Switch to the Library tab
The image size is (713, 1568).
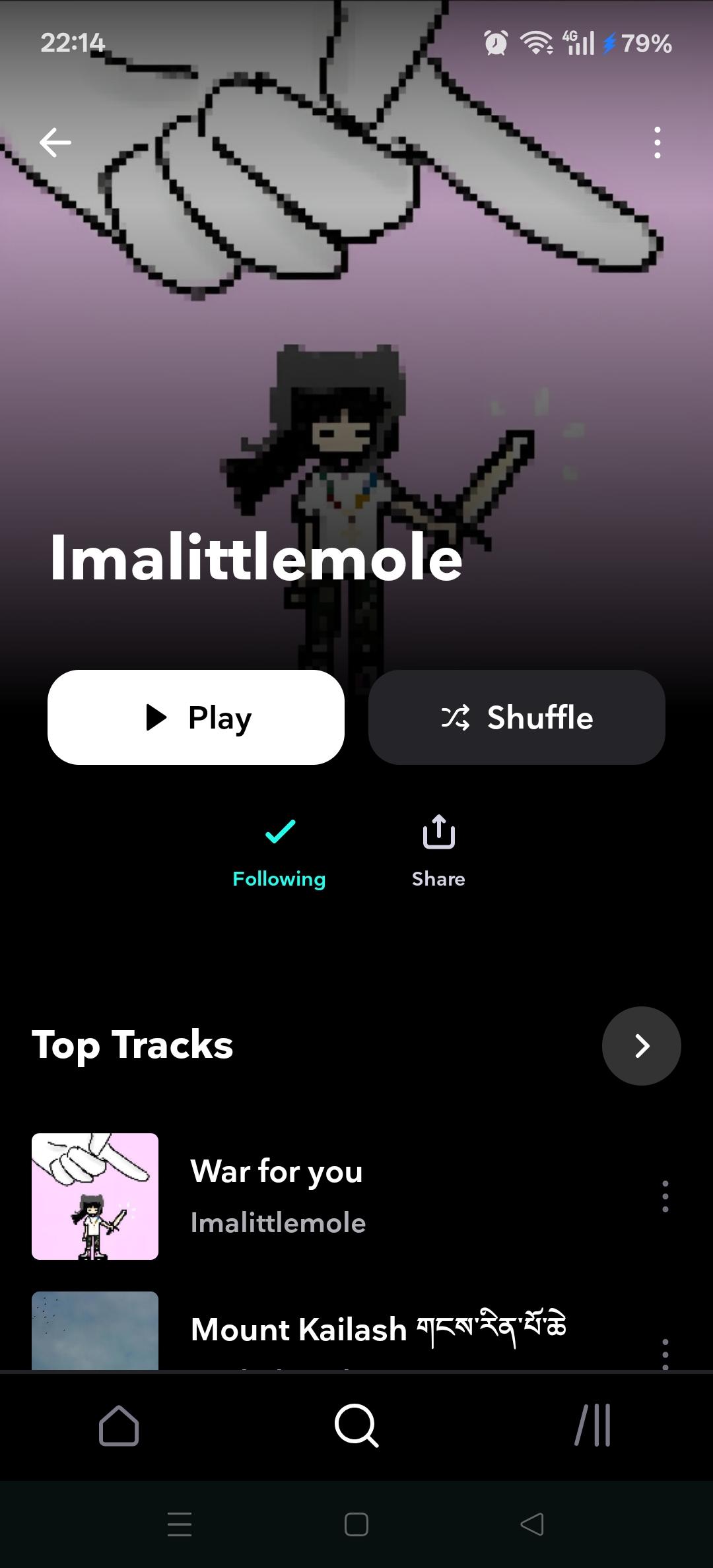(593, 1425)
